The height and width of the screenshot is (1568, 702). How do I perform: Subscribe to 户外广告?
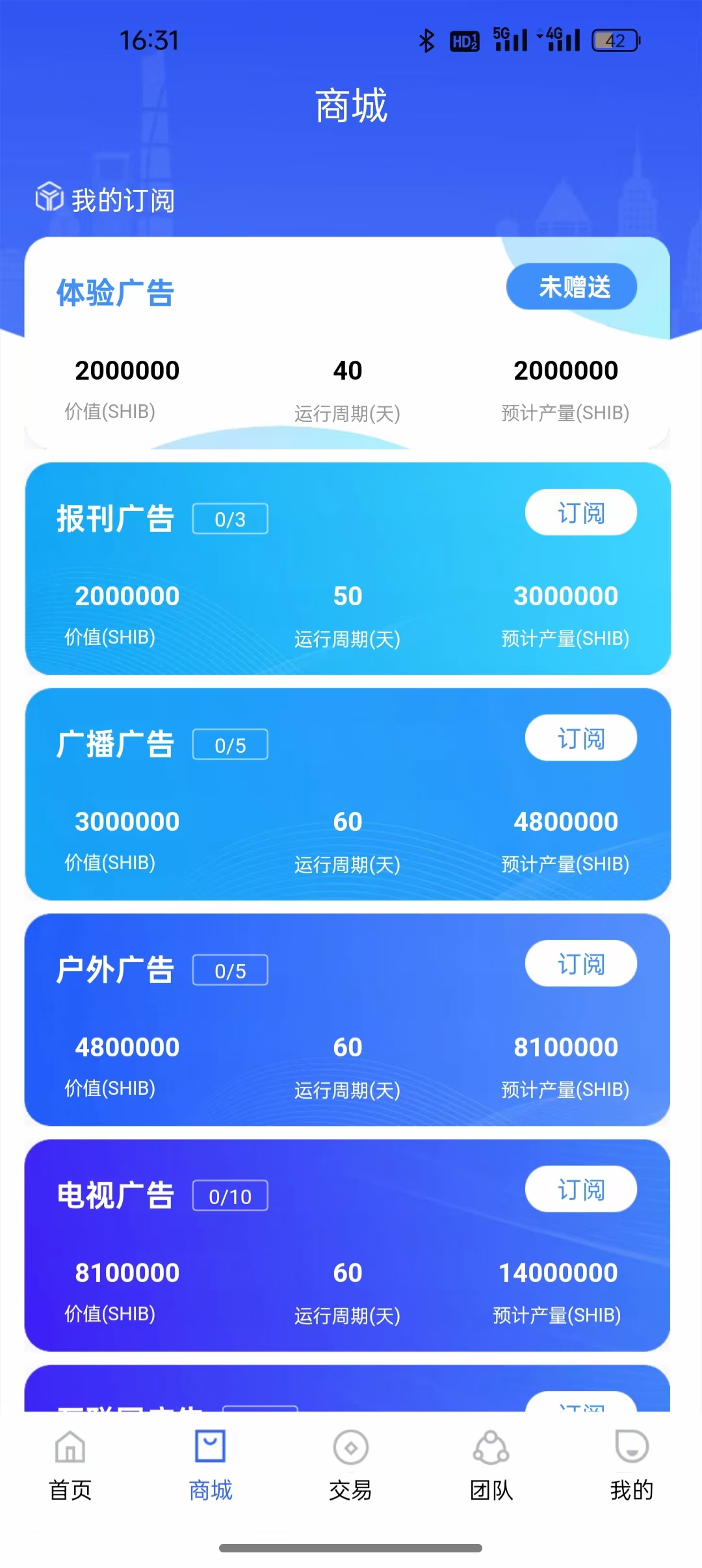coord(581,963)
